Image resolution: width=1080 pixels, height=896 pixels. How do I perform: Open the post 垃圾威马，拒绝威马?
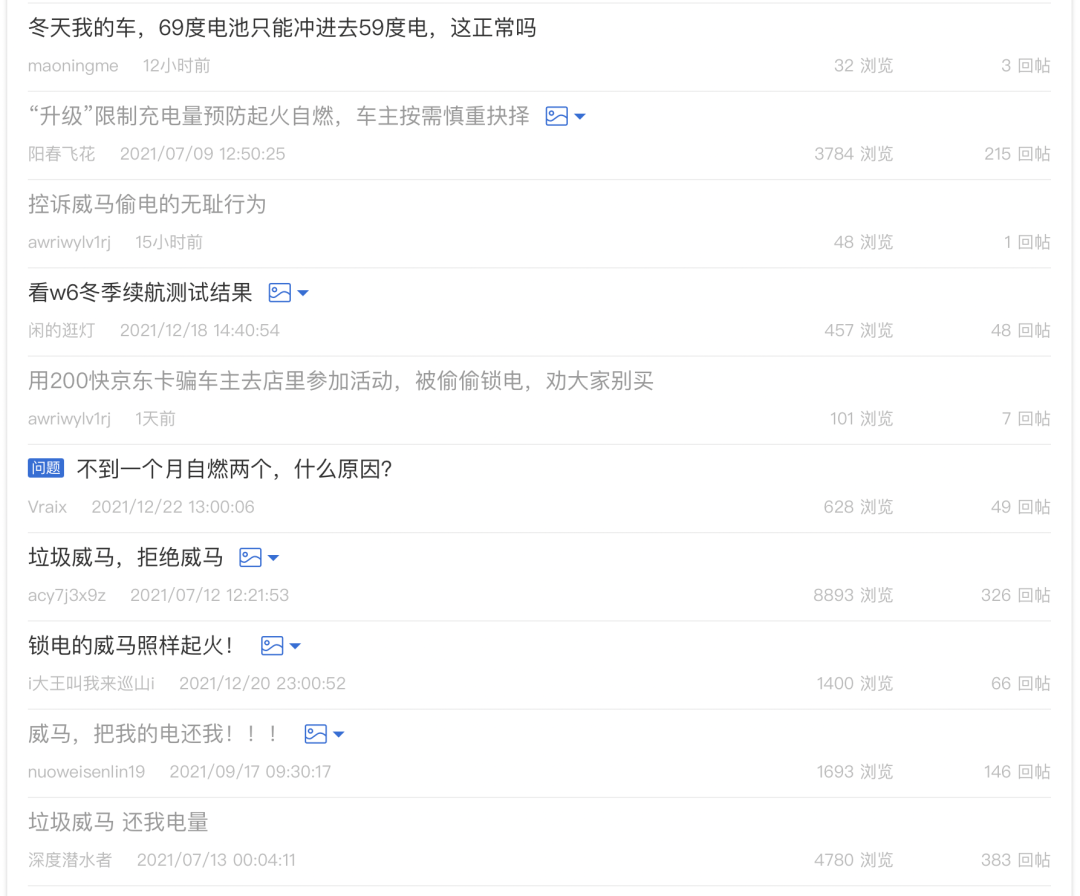pos(125,557)
